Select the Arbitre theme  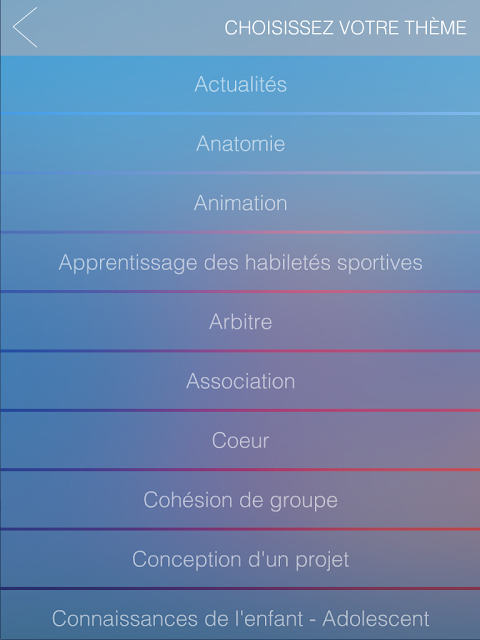pyautogui.click(x=240, y=322)
